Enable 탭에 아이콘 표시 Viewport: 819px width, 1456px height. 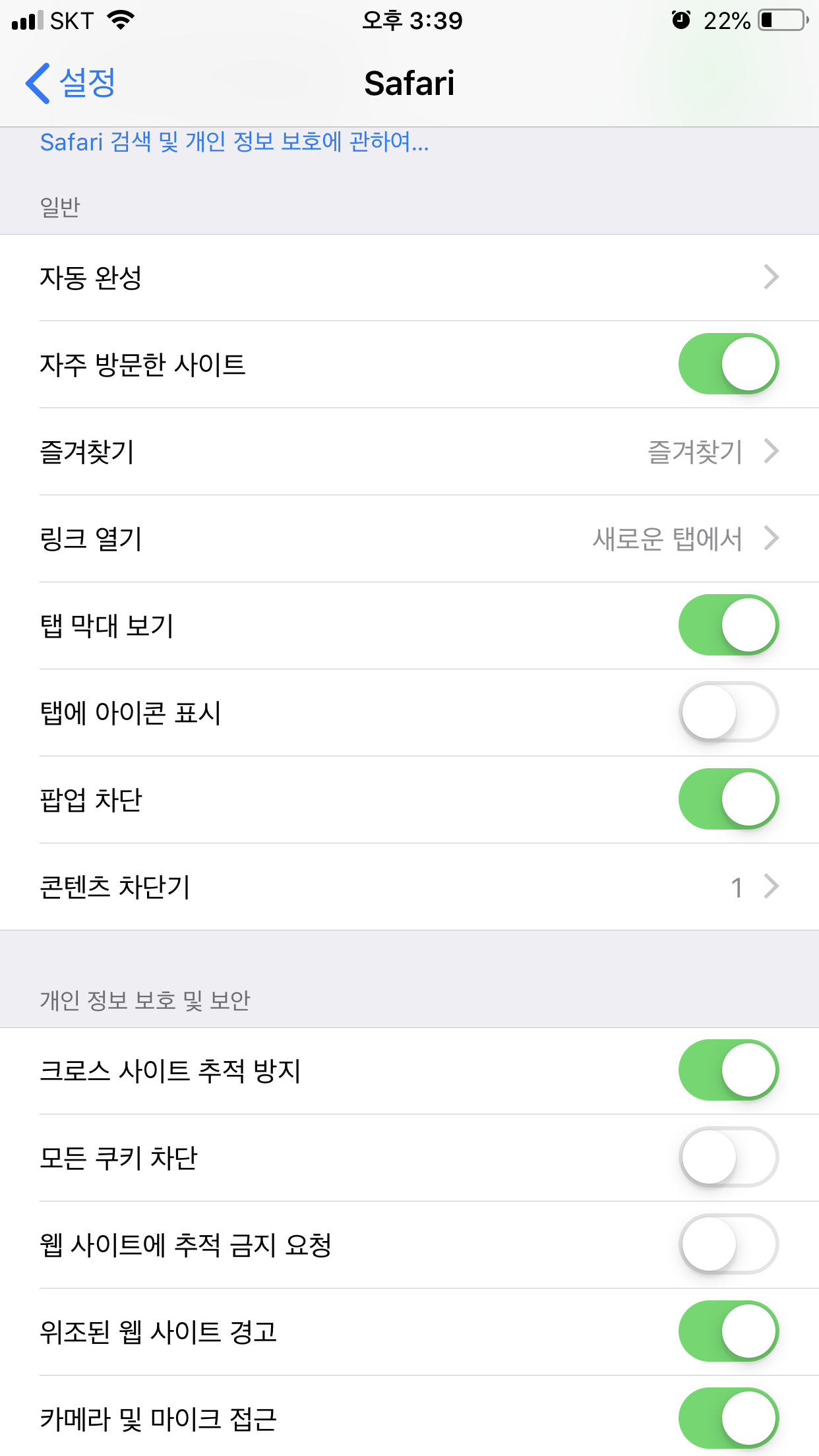[729, 712]
